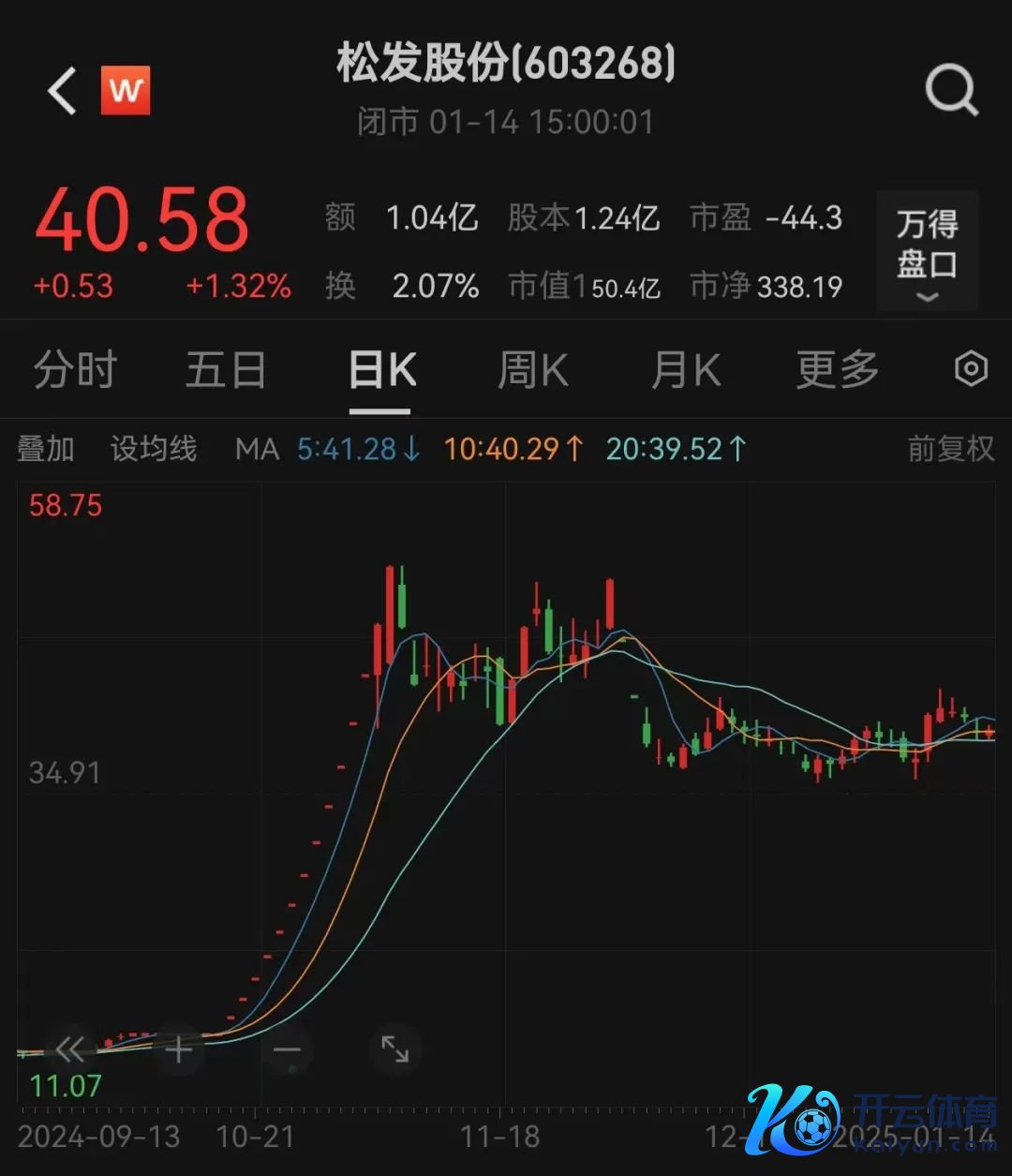Screen dimensions: 1012x1176
Task: Switch to the 五日 tab
Action: pos(226,370)
